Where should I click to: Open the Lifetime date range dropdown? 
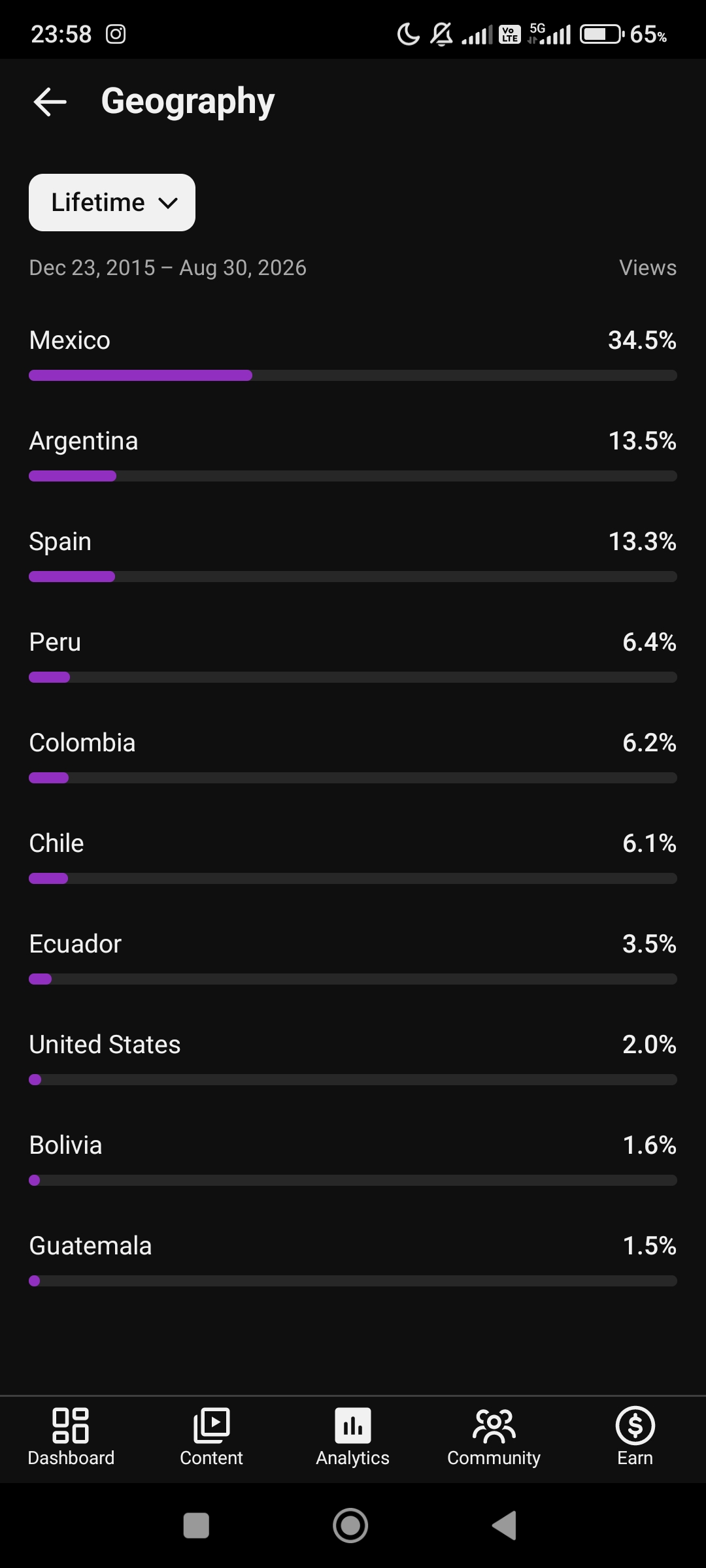tap(112, 203)
